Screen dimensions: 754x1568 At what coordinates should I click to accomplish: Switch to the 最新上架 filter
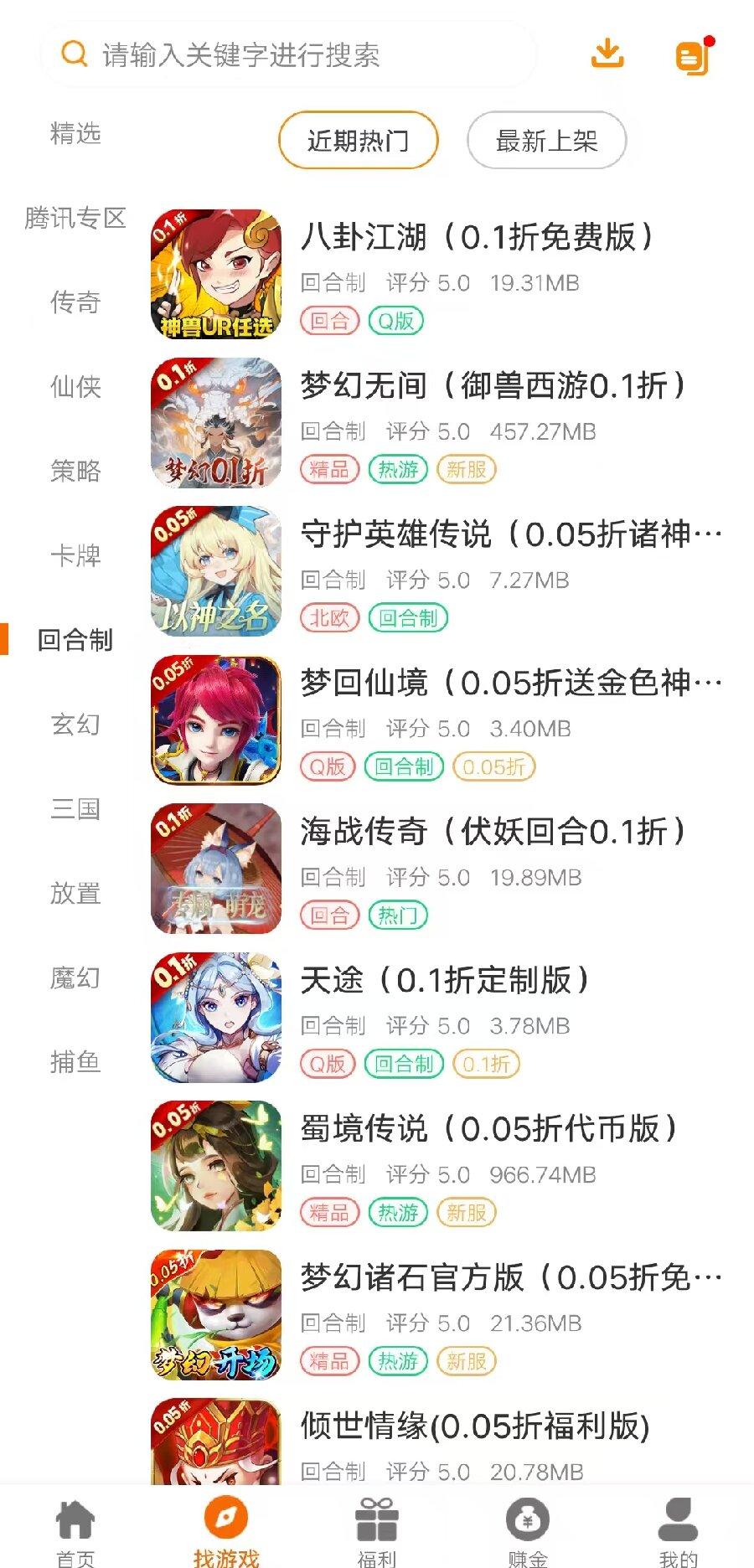(x=545, y=141)
